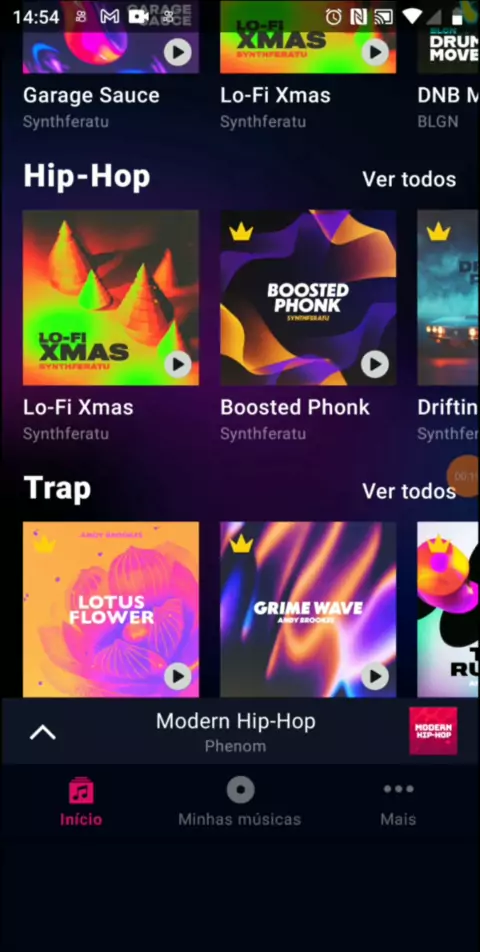Open the Boosted Phonk pack

click(308, 298)
